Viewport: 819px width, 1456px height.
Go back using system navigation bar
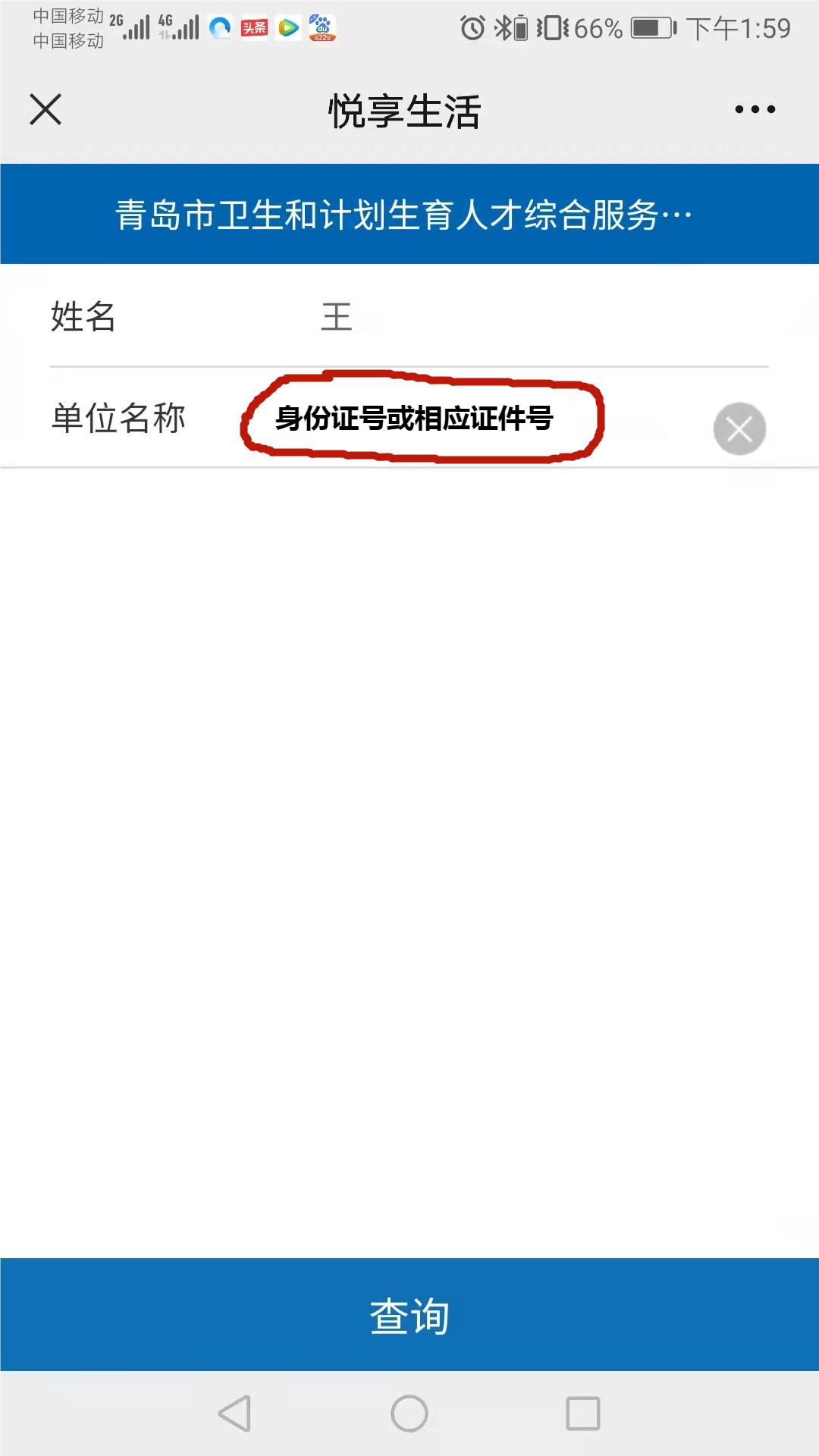[235, 1414]
